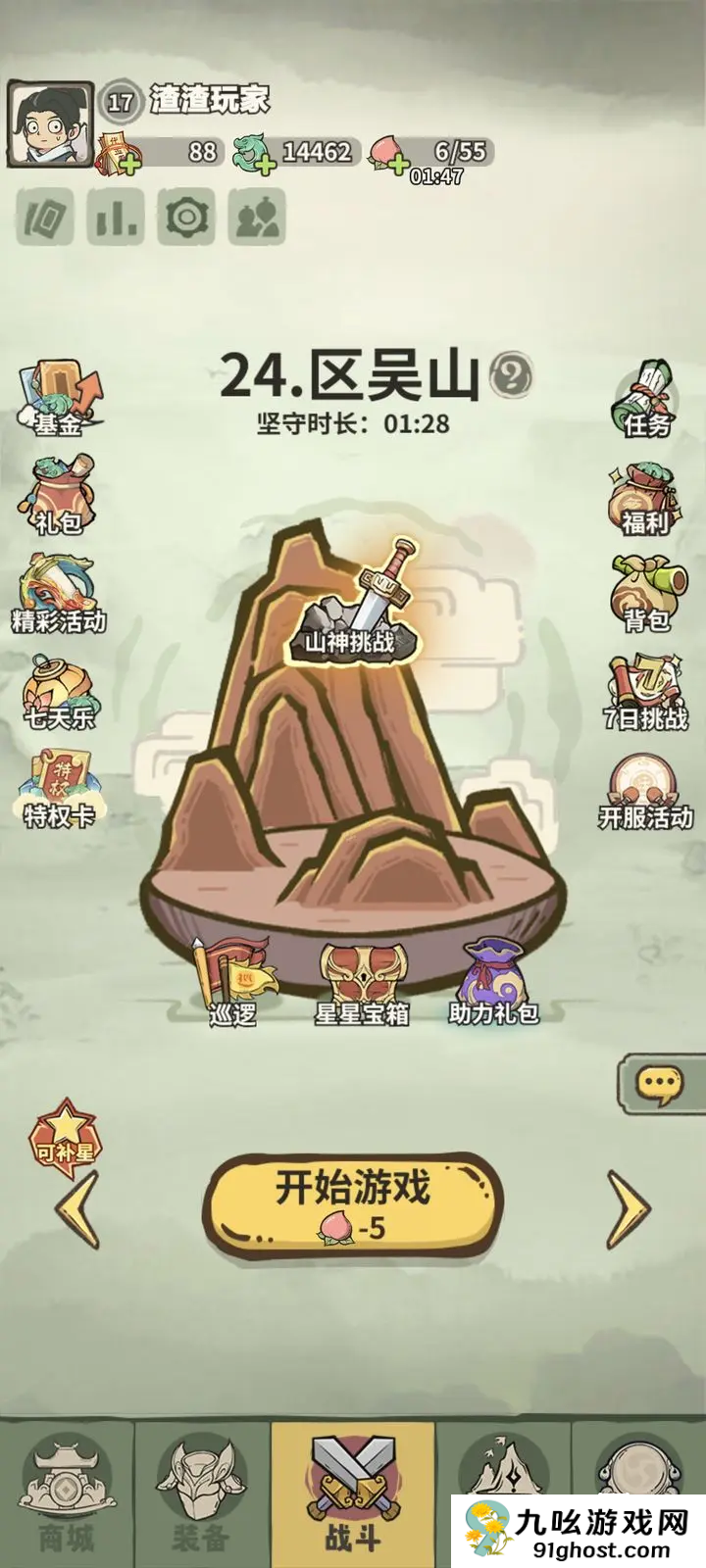The width and height of the screenshot is (706, 1568).
Task: Go to the next stage arrow
Action: point(628,1209)
